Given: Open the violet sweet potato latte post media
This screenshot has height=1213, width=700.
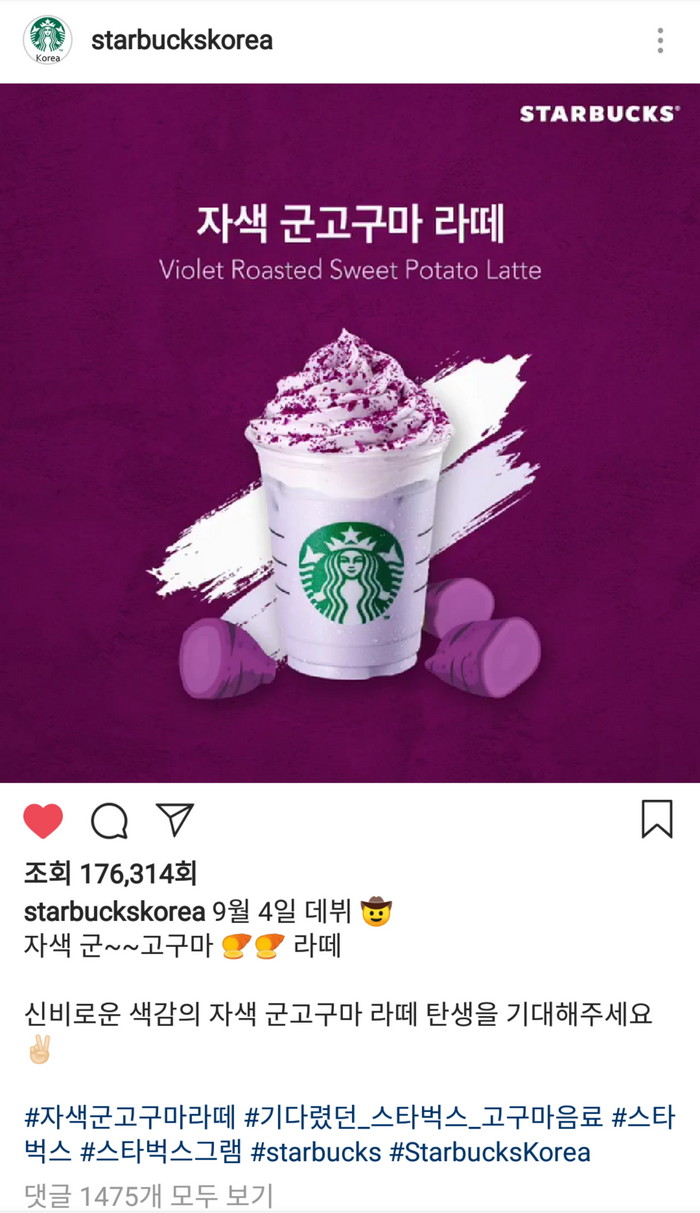Looking at the screenshot, I should point(350,432).
